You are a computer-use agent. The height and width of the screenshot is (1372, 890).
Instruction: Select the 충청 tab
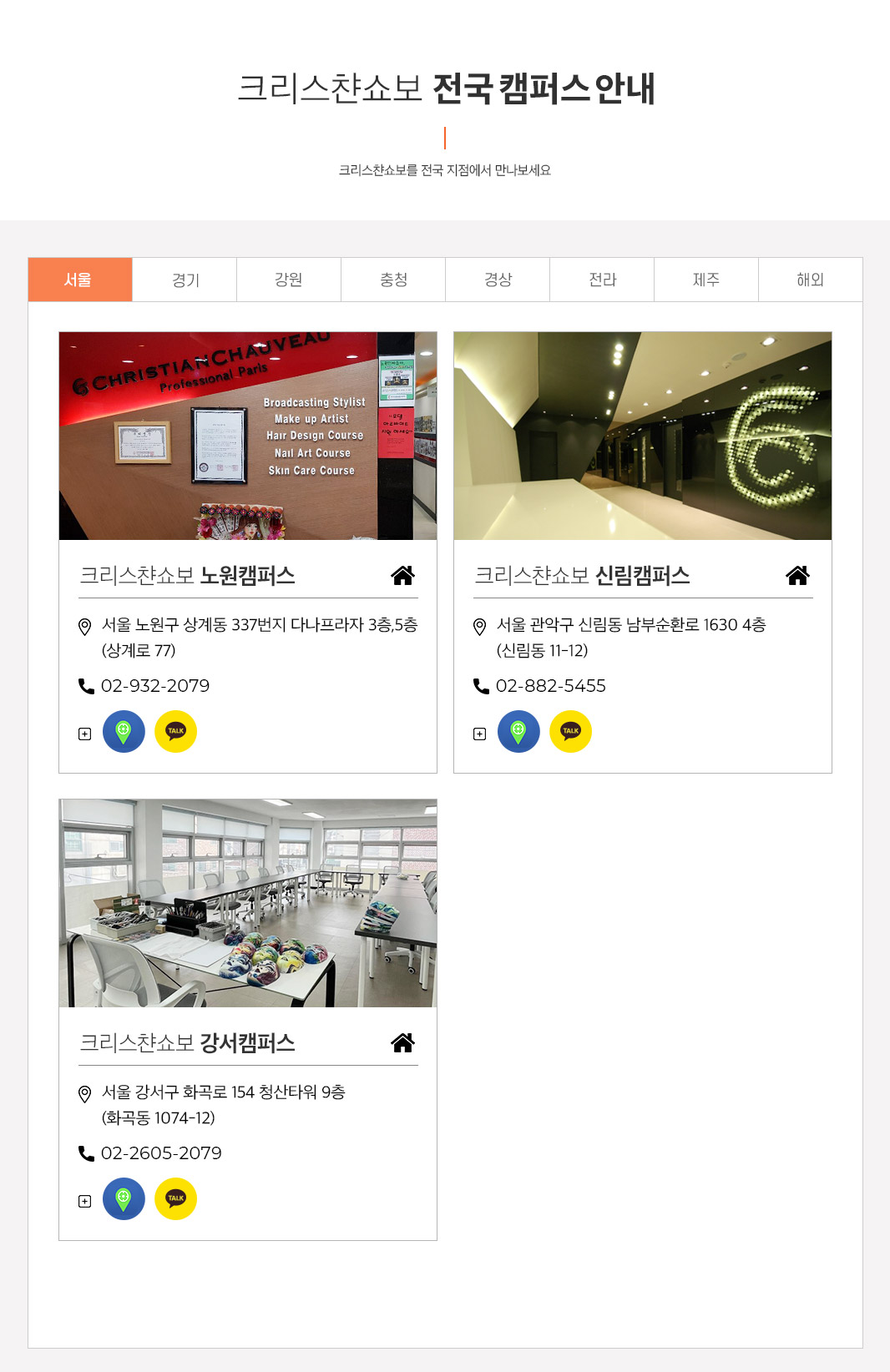coord(393,280)
